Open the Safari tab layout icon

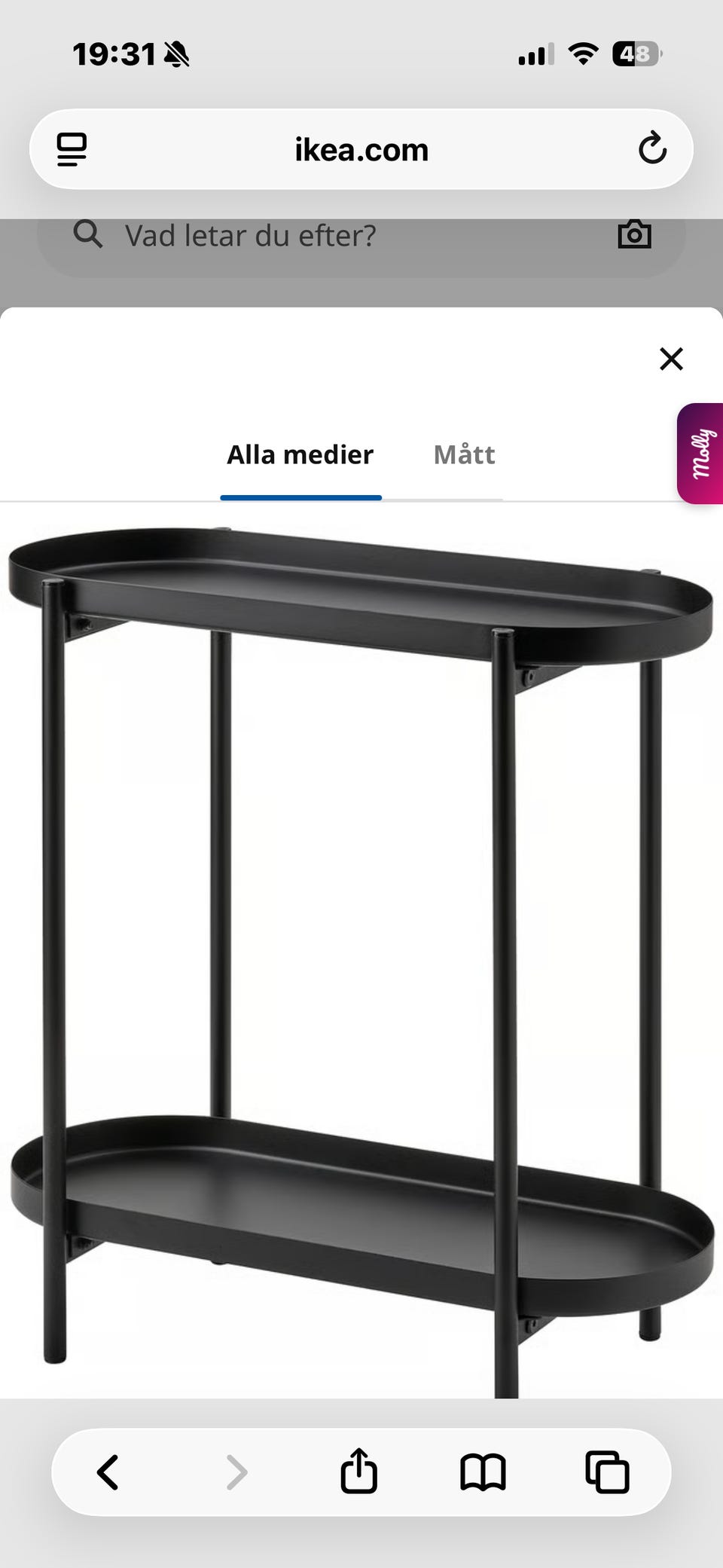click(x=71, y=148)
